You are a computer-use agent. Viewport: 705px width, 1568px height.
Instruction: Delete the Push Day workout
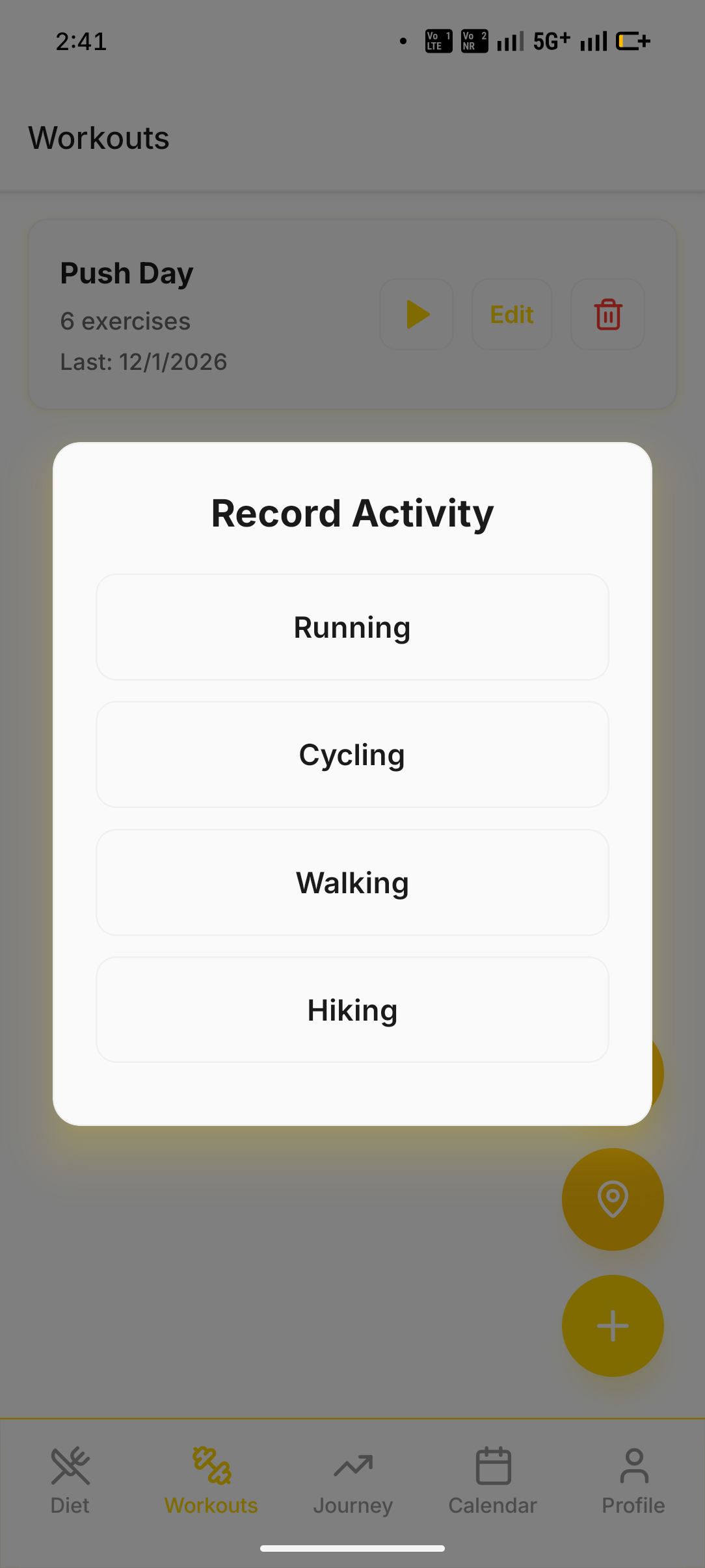point(607,314)
